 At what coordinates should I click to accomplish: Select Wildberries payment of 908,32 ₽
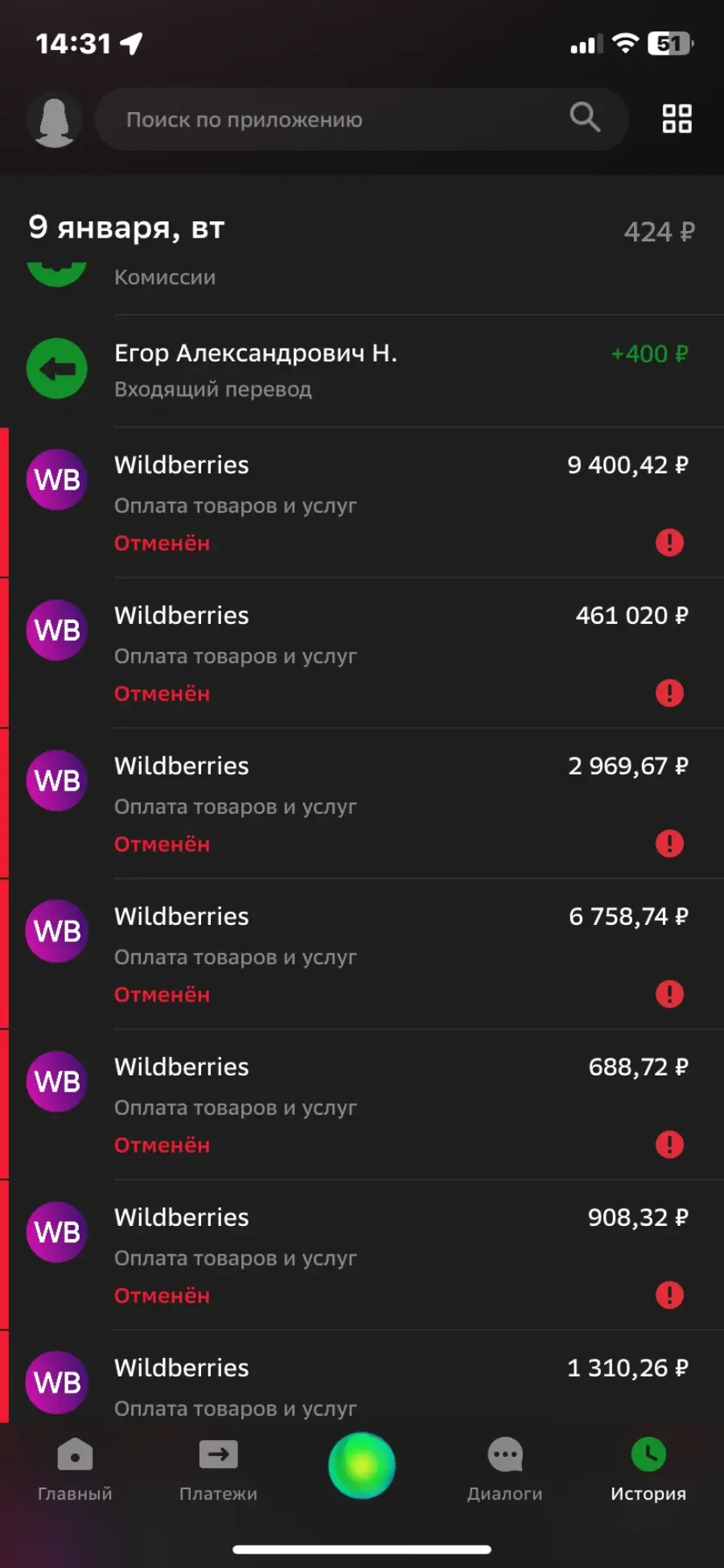coord(362,1255)
